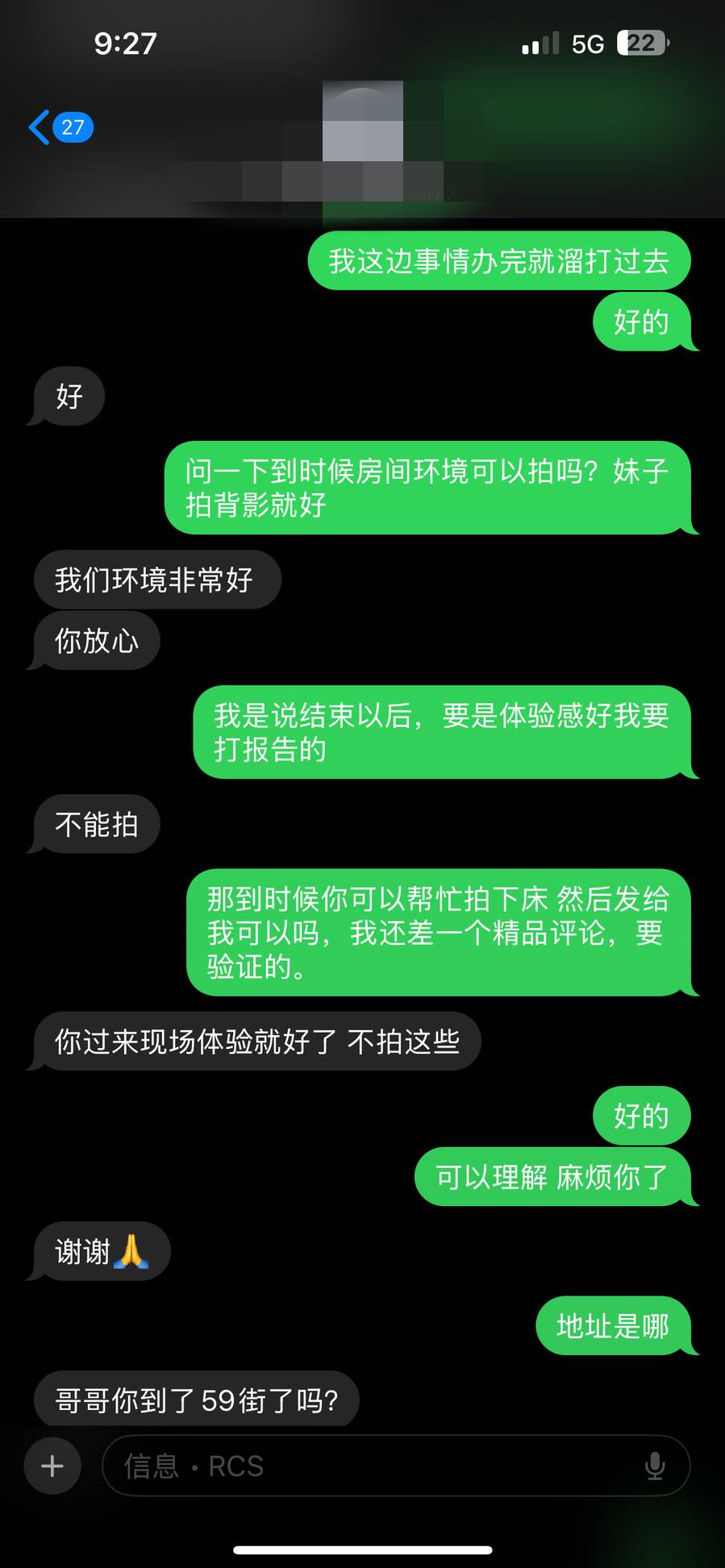Start voice dictation with the microphone
This screenshot has width=725, height=1568.
coord(655,1466)
